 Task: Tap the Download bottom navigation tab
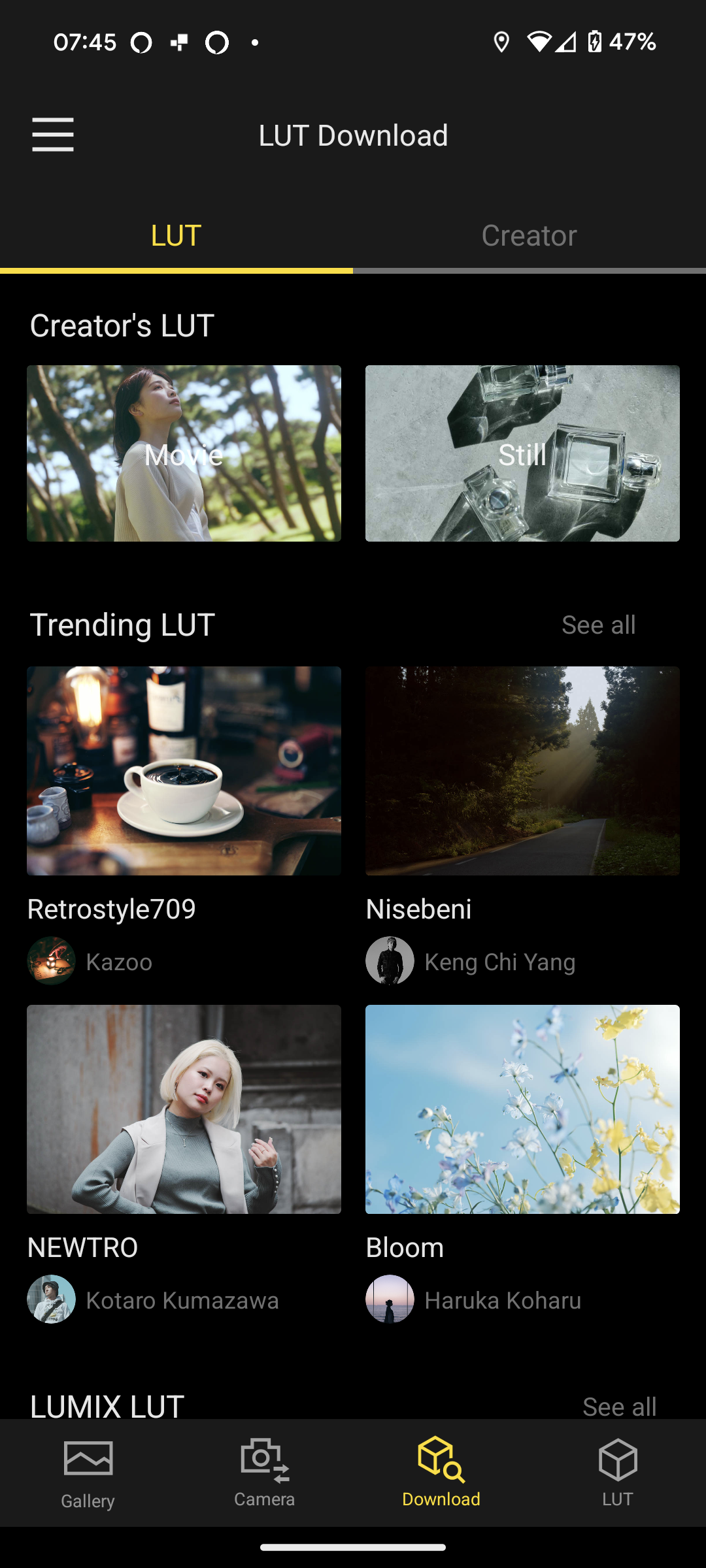[x=441, y=1474]
